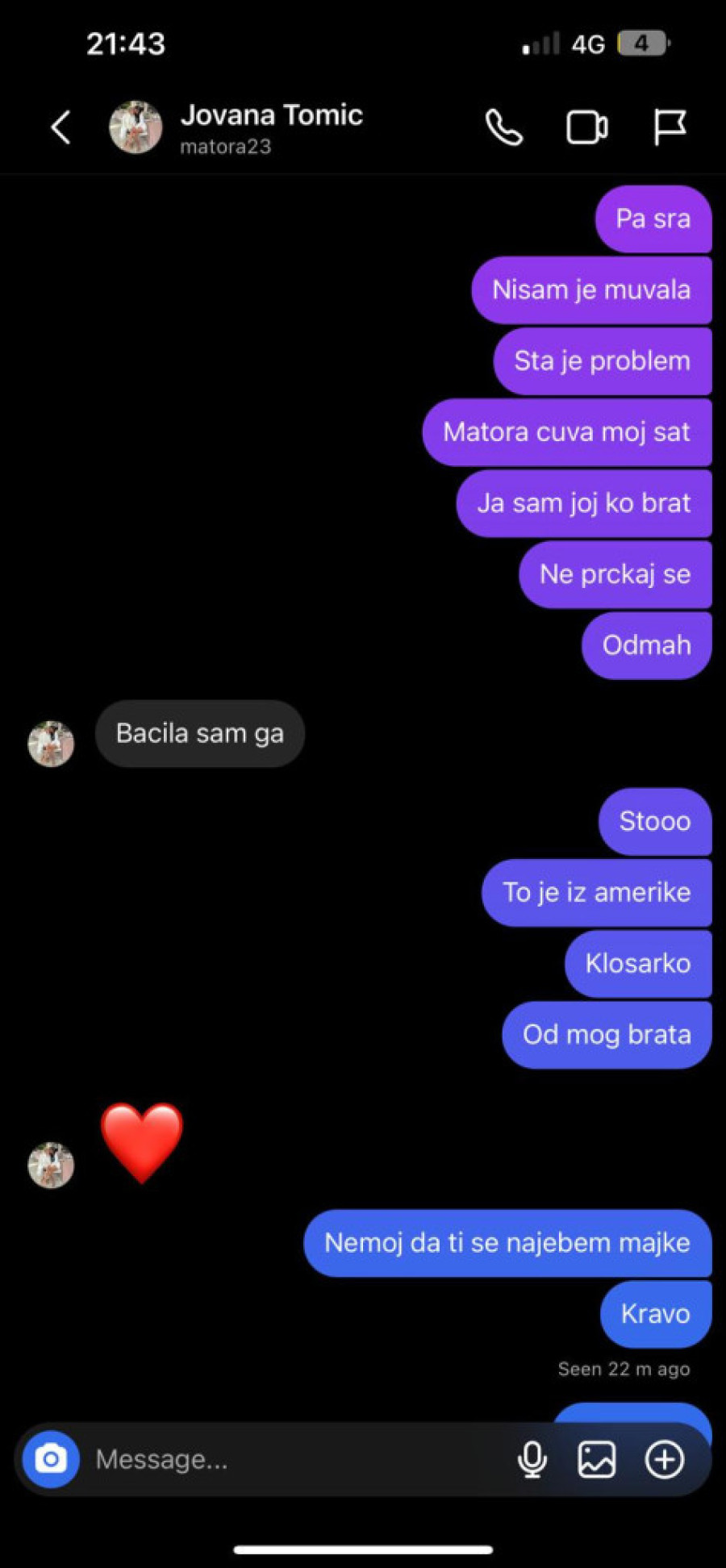The width and height of the screenshot is (726, 1568).
Task: Open Jovana Tomic's profile header
Action: tap(270, 126)
